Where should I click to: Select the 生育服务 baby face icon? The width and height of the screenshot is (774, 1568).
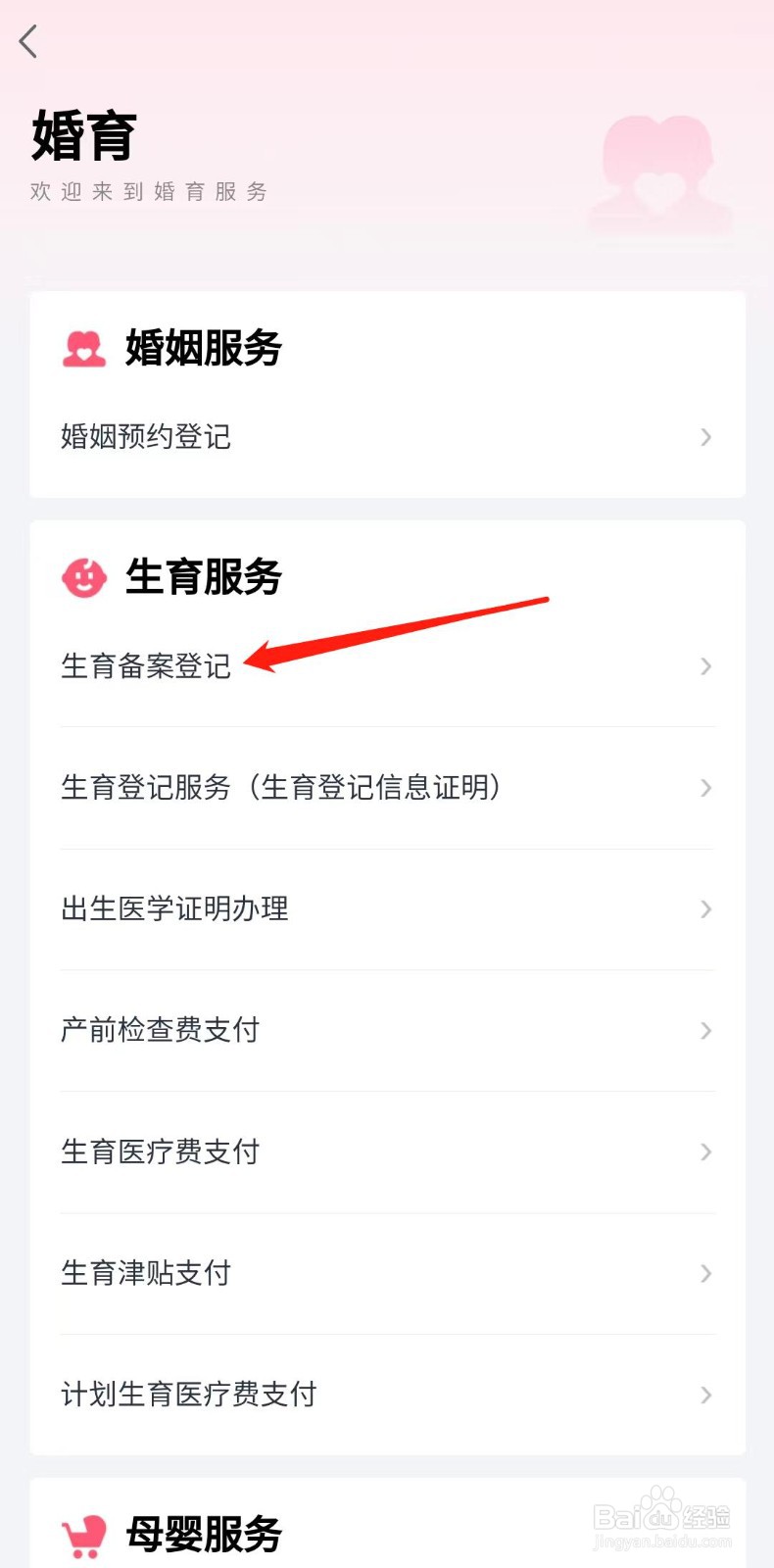83,578
